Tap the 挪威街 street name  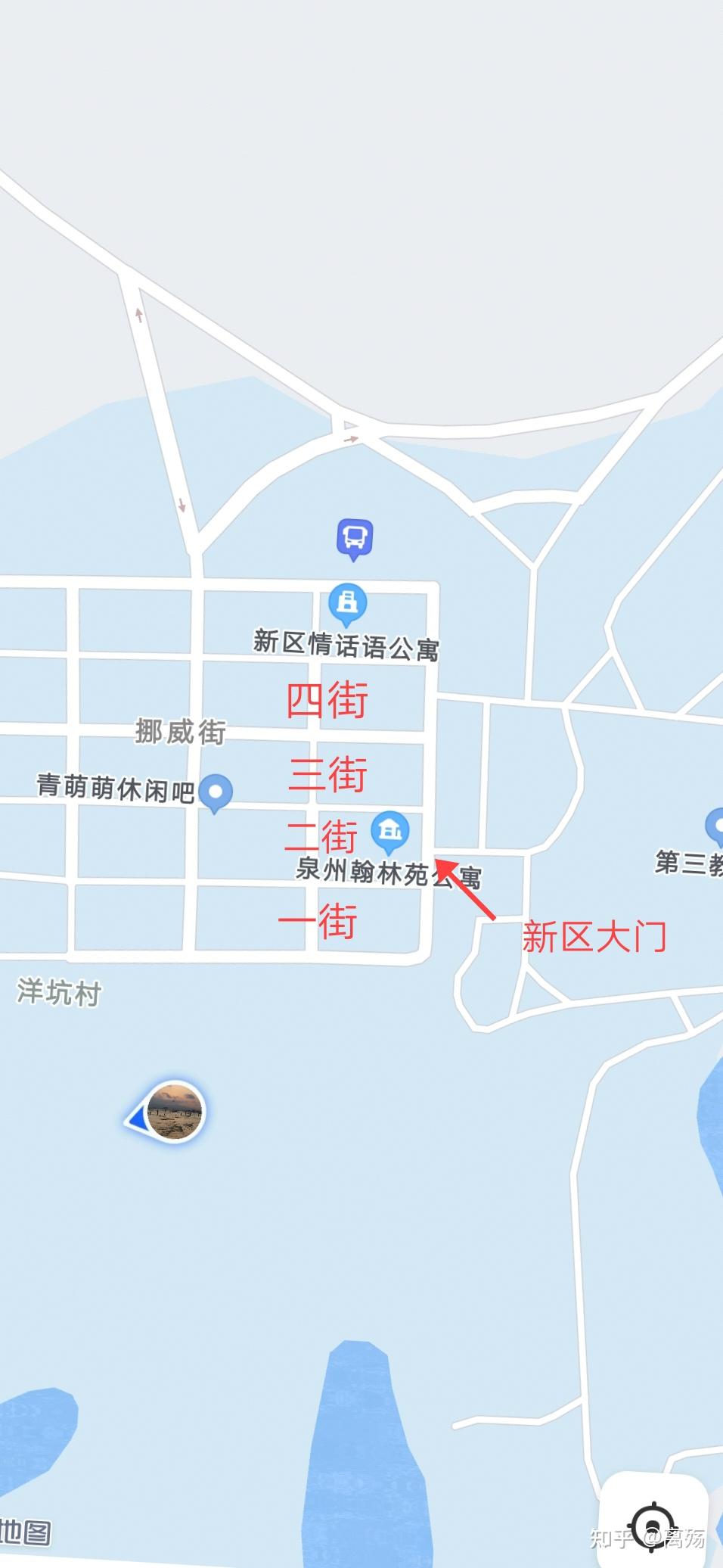[180, 733]
